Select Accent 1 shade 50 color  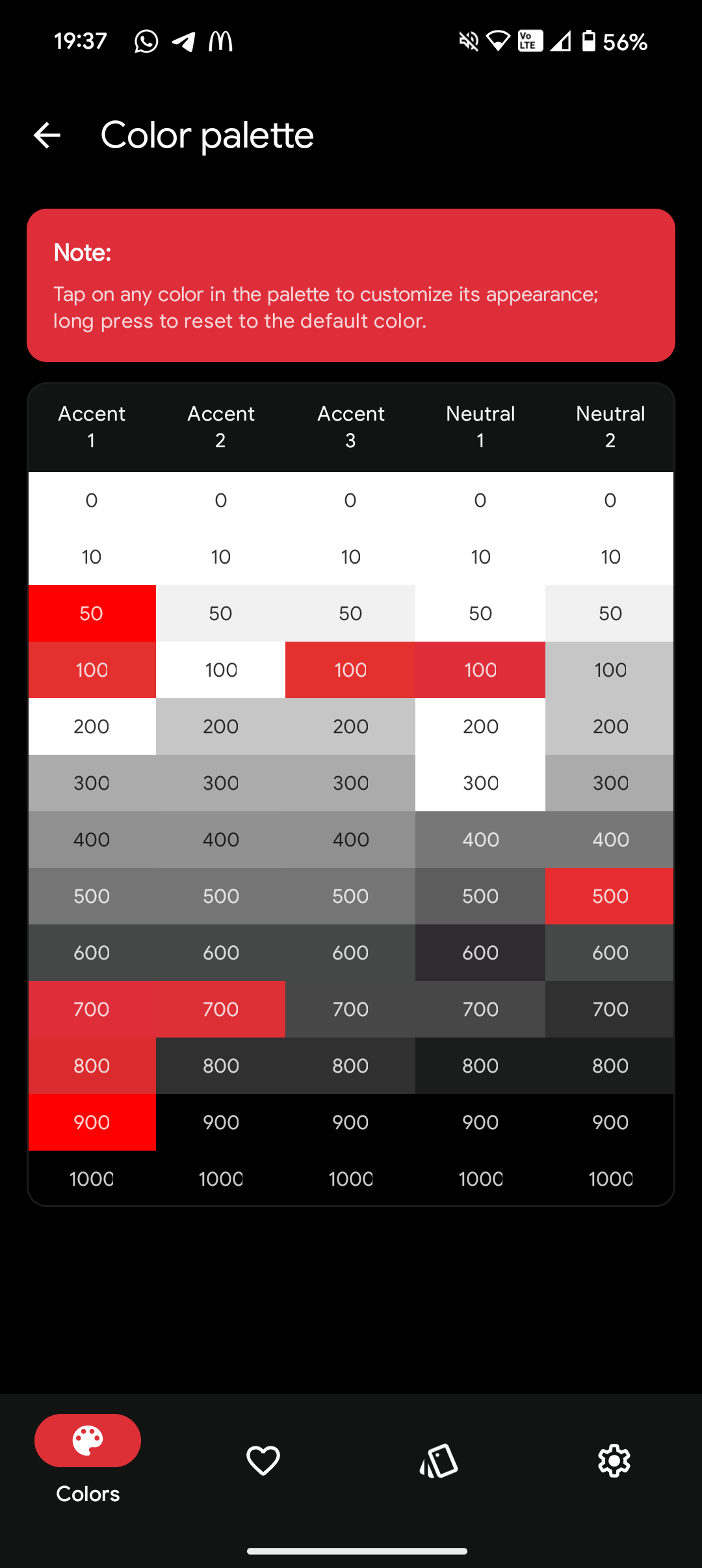click(x=92, y=613)
